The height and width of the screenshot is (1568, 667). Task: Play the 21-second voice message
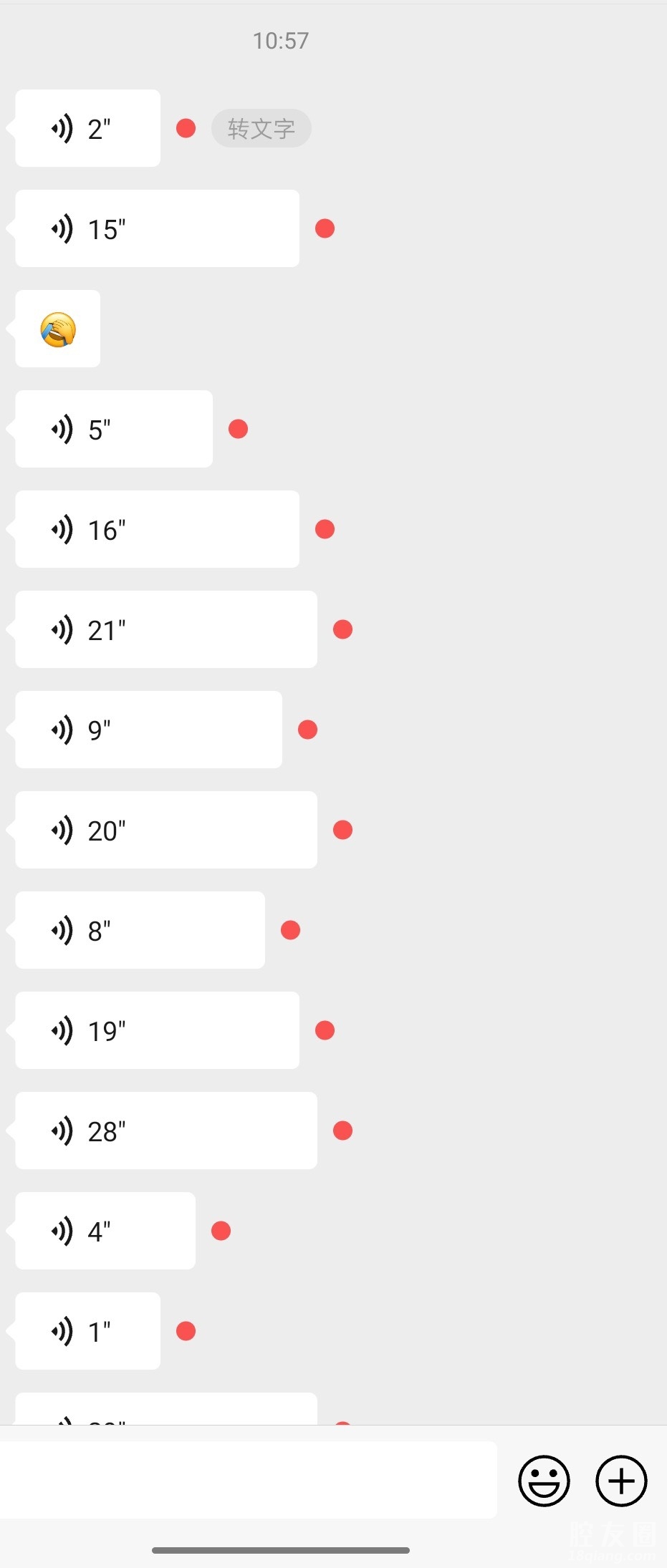(x=165, y=630)
